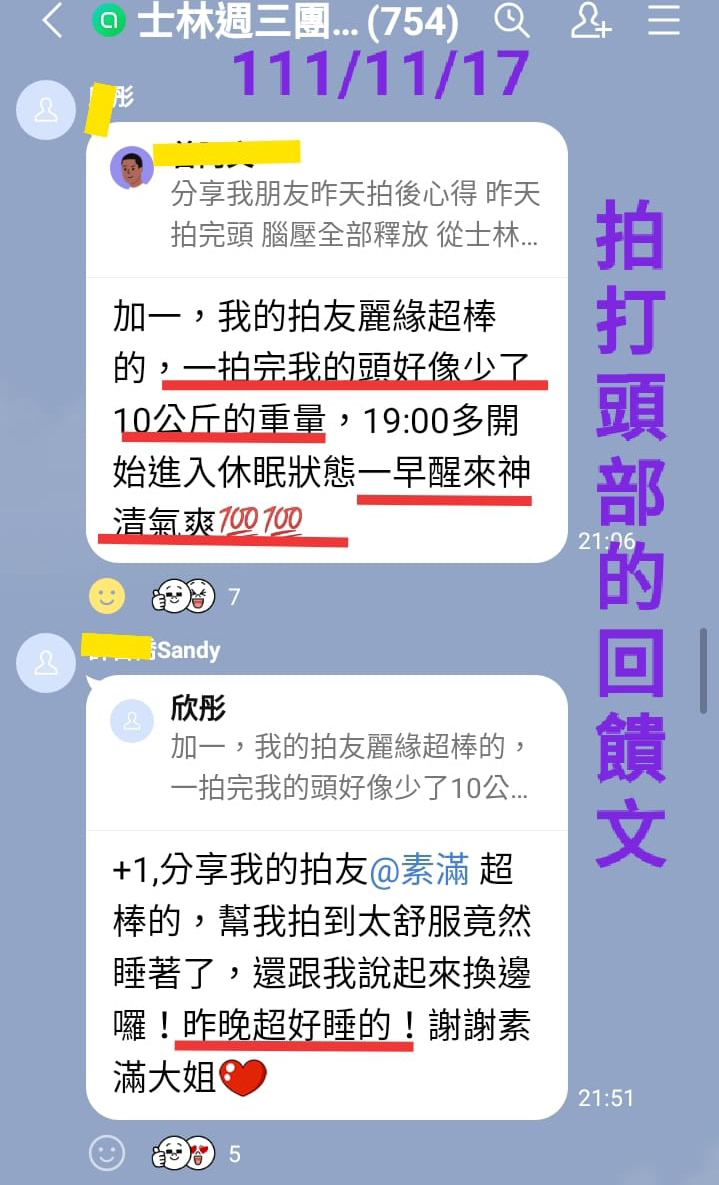Go back to the chat list
The image size is (719, 1185).
click(52, 21)
